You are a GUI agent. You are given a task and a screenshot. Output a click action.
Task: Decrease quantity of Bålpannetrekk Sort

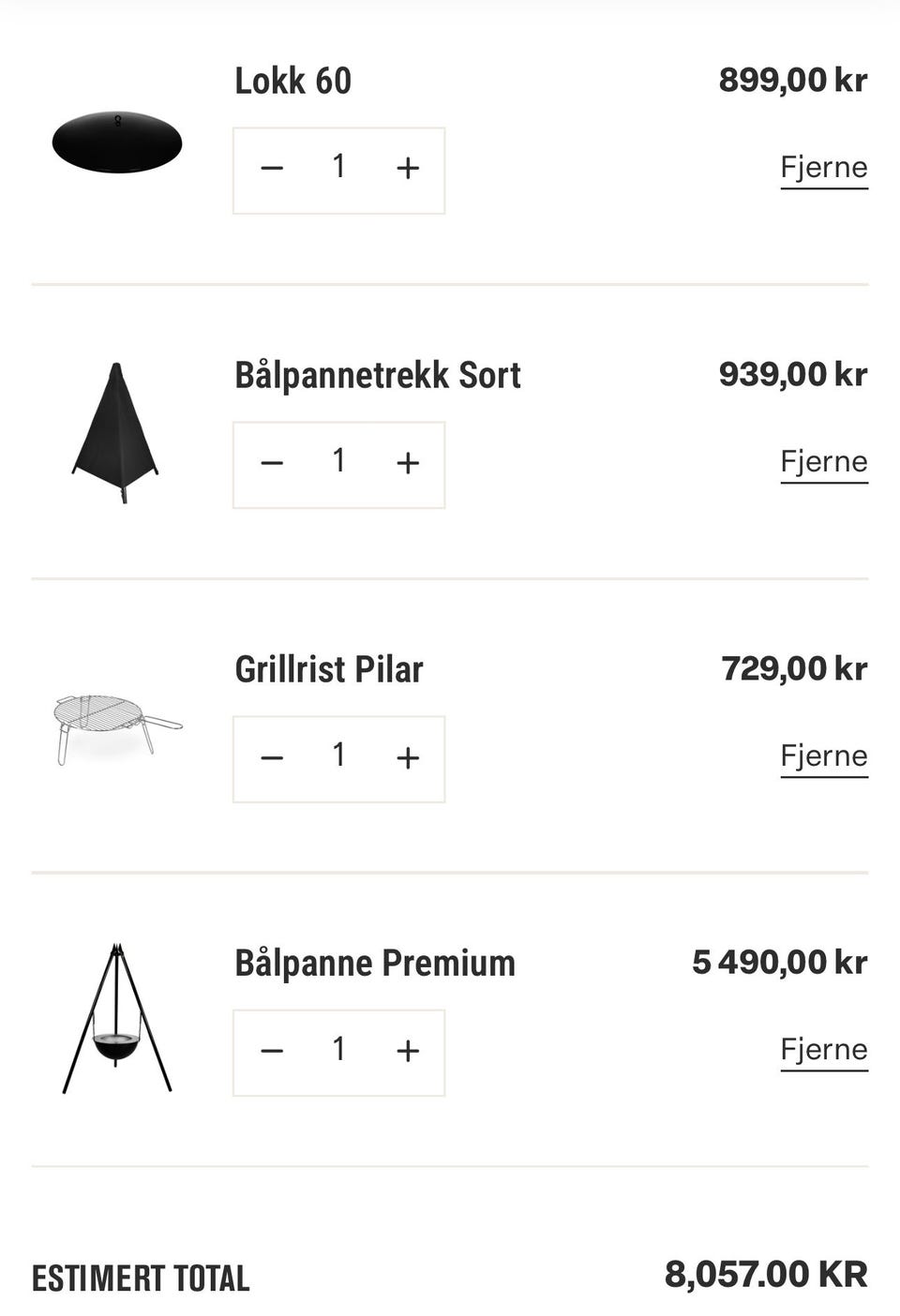pyautogui.click(x=272, y=461)
